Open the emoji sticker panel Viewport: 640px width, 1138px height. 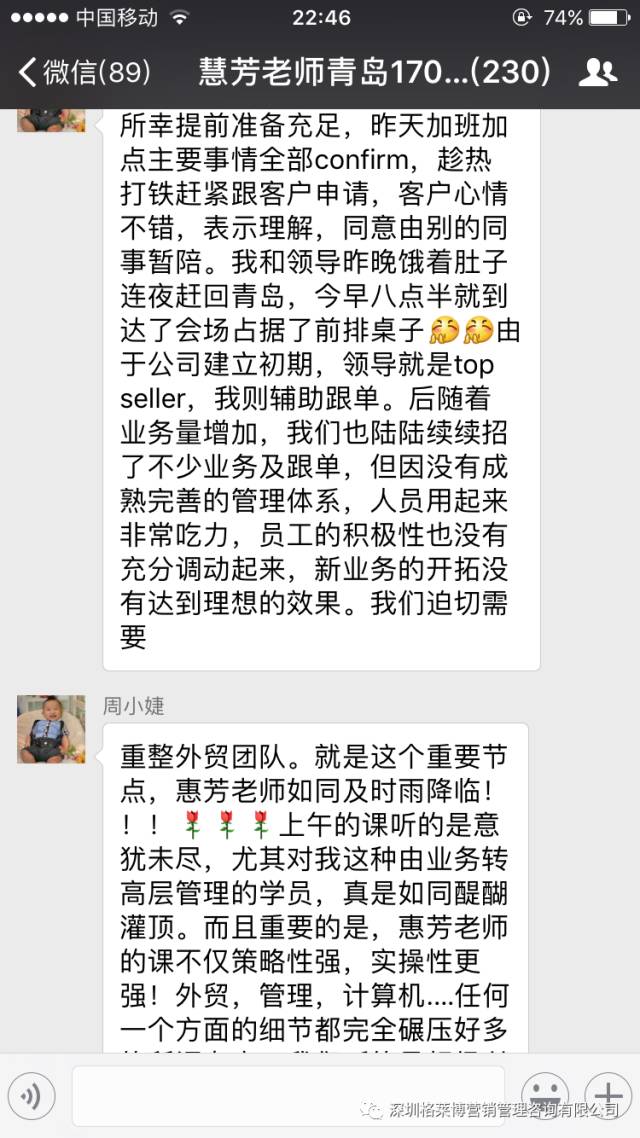point(546,1092)
